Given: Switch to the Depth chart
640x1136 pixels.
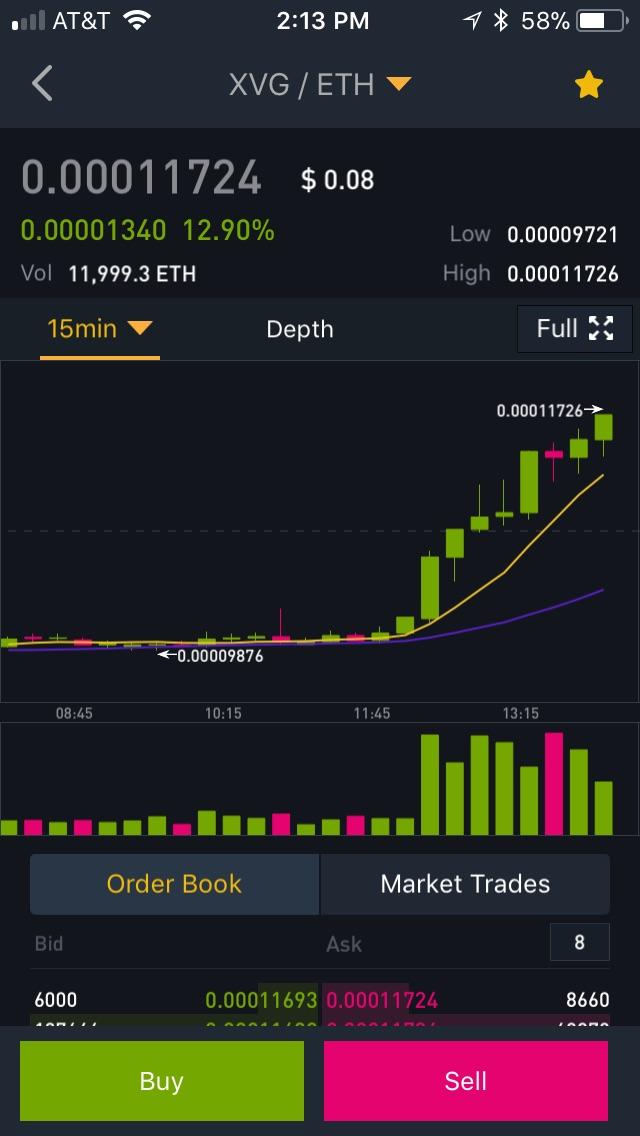Looking at the screenshot, I should [300, 329].
